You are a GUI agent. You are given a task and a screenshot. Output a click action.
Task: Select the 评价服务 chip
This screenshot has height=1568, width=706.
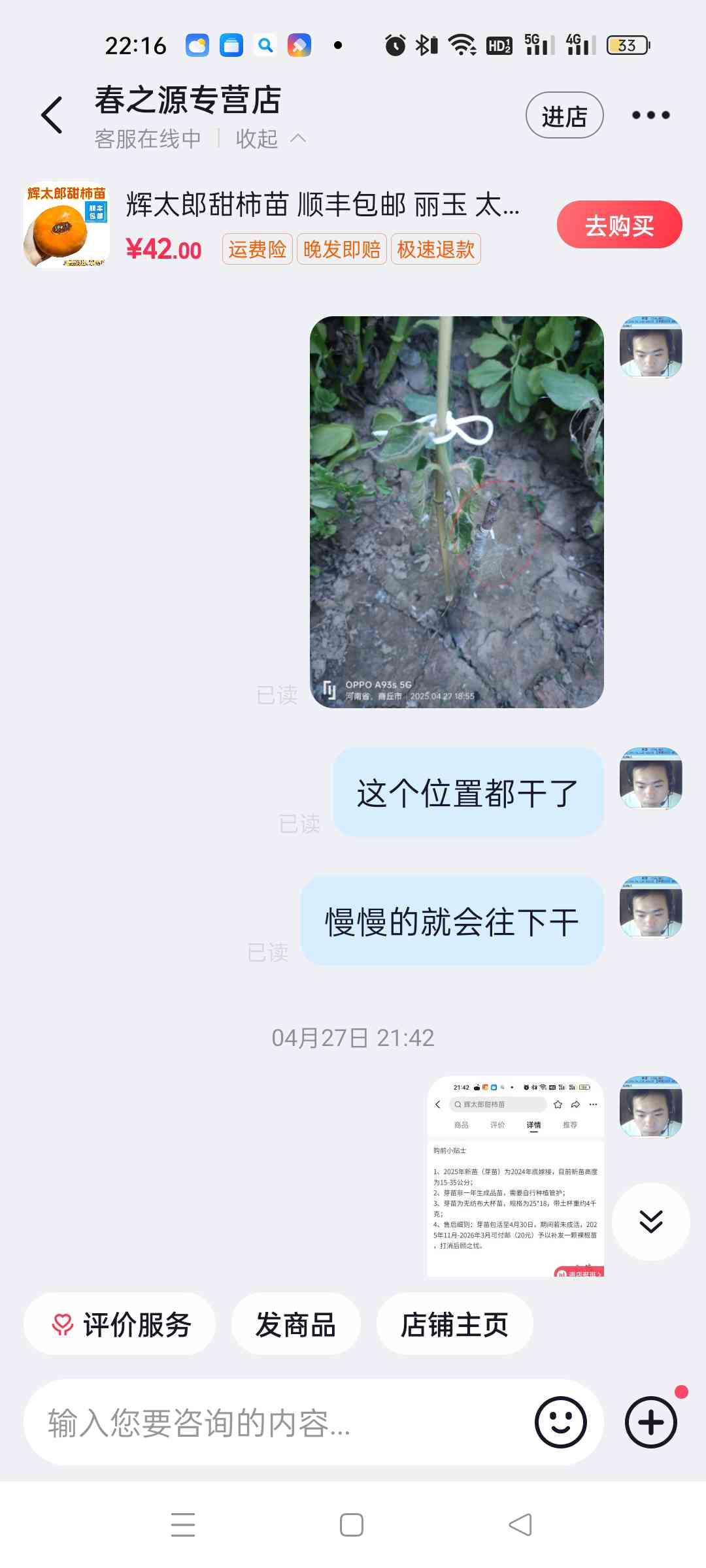coord(120,1324)
